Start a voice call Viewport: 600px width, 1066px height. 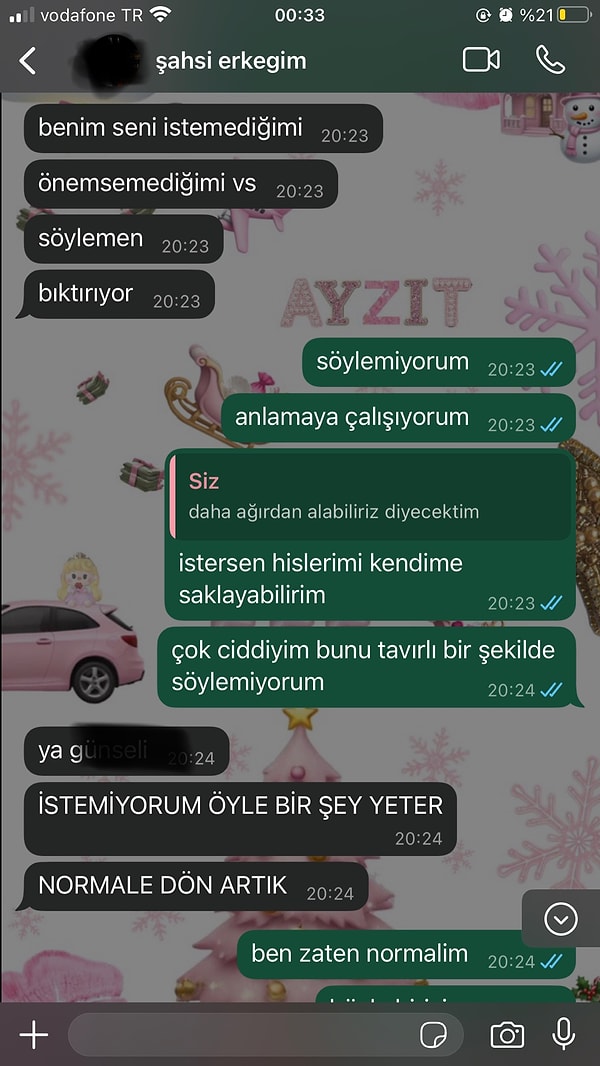[550, 60]
